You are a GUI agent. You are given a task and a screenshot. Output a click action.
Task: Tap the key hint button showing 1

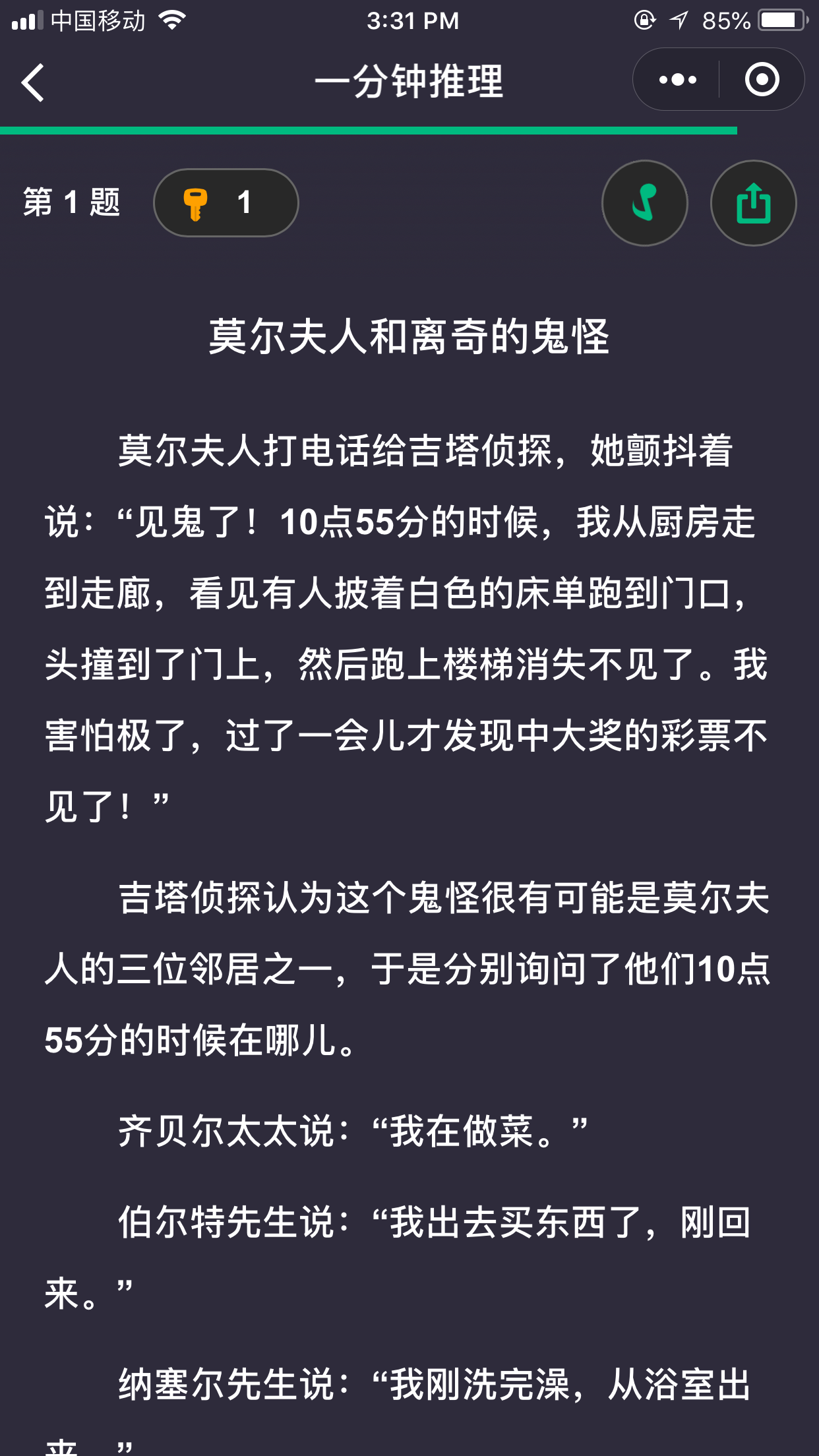click(x=226, y=202)
